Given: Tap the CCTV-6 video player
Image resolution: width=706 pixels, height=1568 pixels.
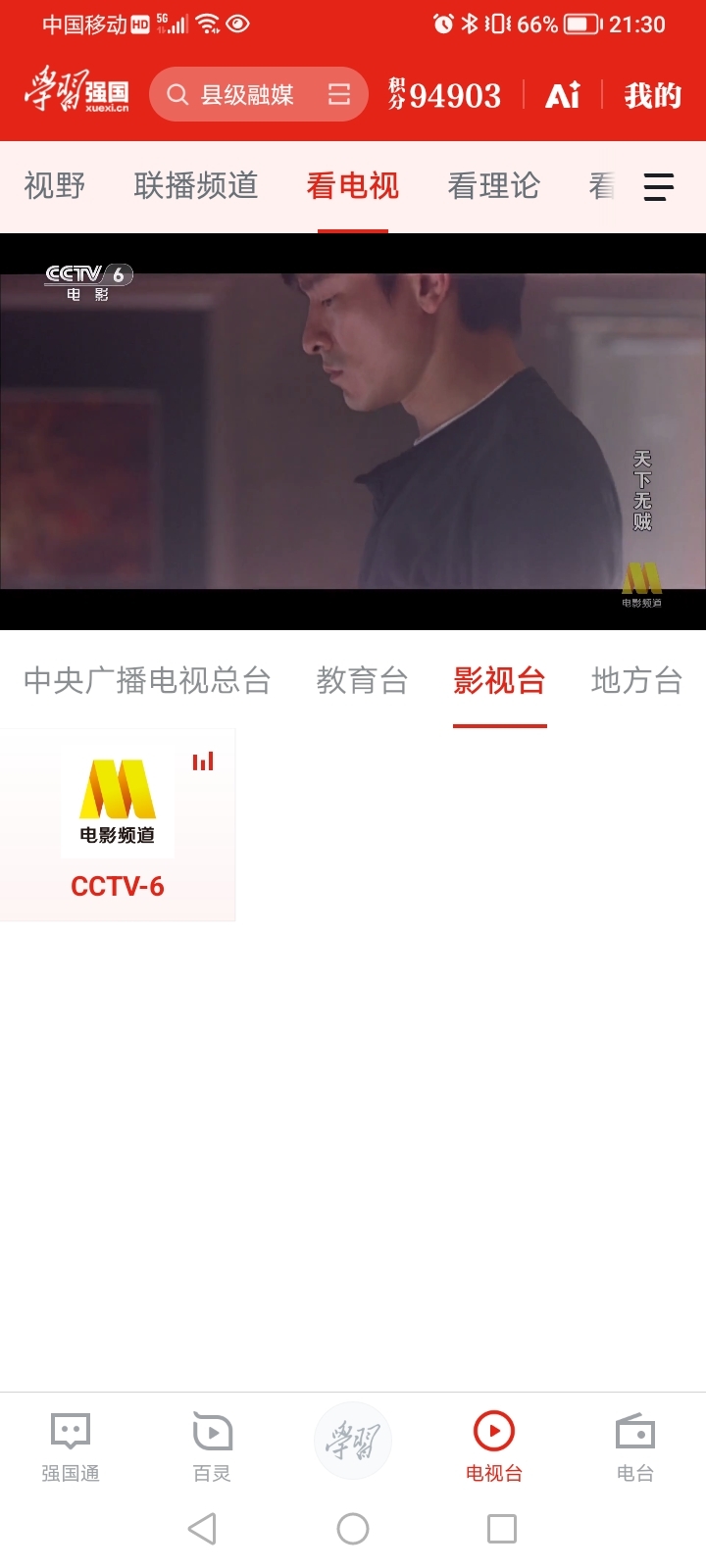Looking at the screenshot, I should (353, 431).
